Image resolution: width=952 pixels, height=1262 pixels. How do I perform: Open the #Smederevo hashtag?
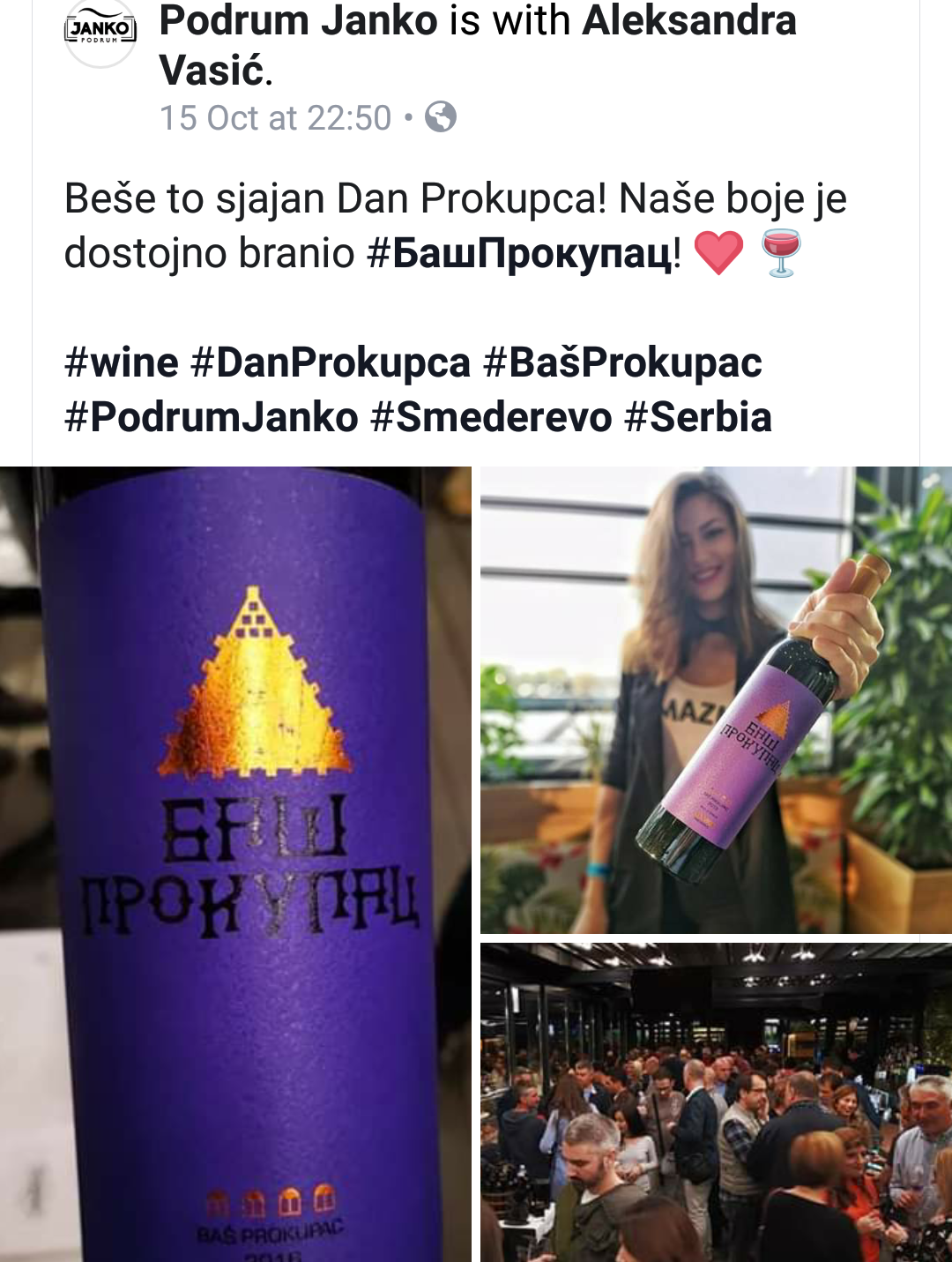click(491, 417)
